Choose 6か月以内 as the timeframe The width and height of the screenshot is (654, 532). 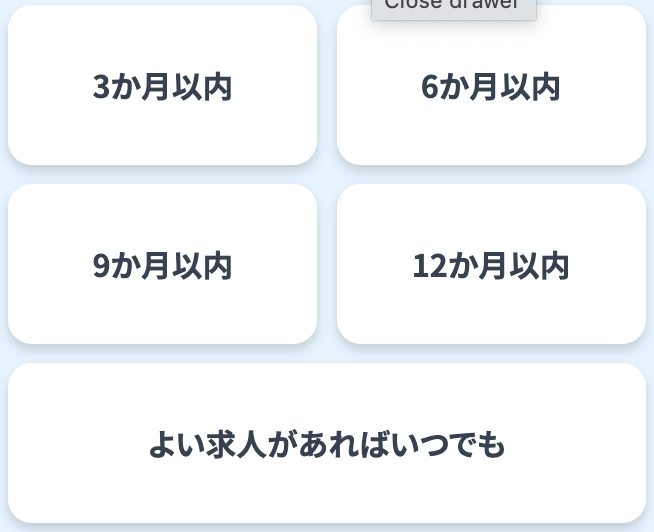coord(491,86)
